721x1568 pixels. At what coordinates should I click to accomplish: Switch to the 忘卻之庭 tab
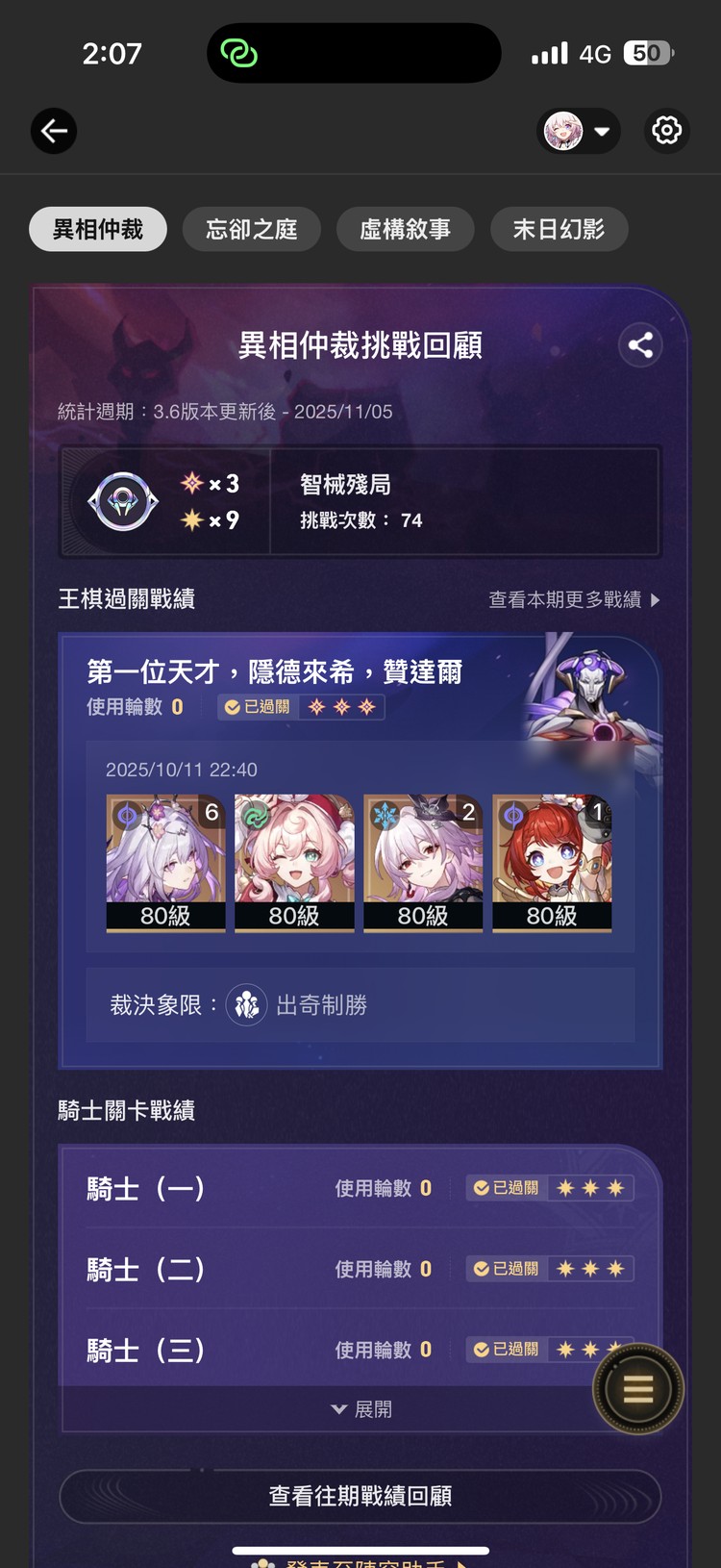[251, 229]
